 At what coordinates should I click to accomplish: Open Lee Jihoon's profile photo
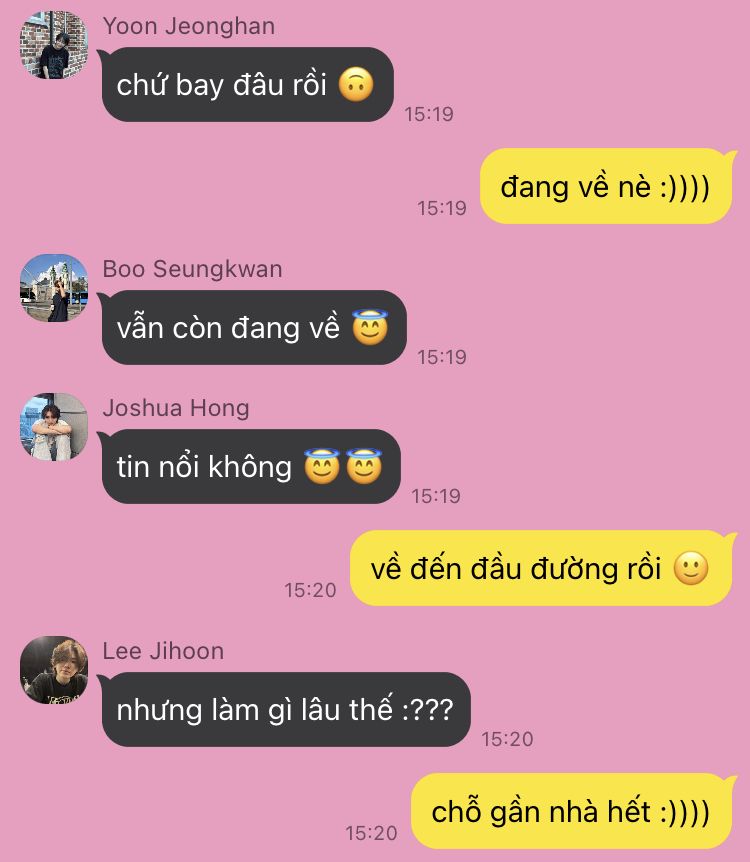[54, 670]
